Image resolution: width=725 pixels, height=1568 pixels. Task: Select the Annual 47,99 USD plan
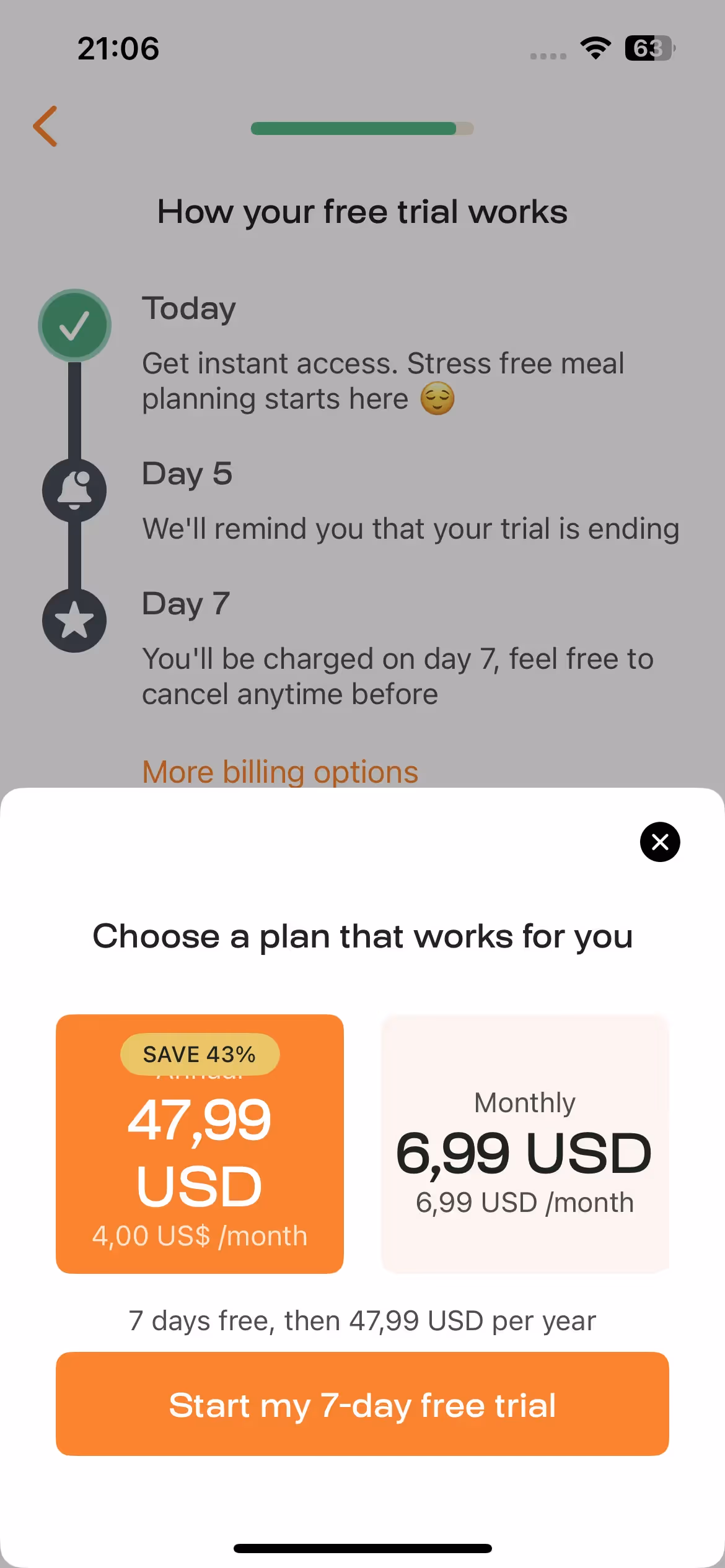click(200, 1143)
